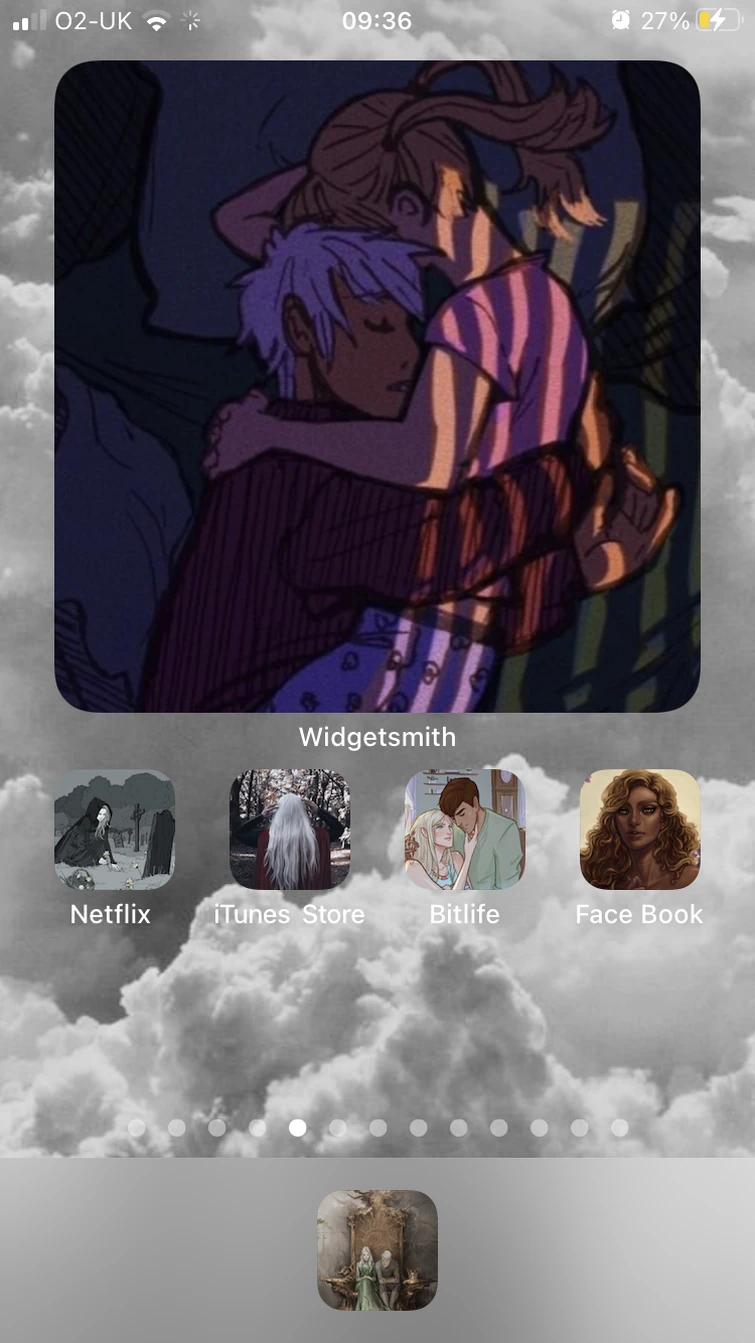This screenshot has width=755, height=1343.
Task: Open the Face Book app
Action: tap(639, 830)
